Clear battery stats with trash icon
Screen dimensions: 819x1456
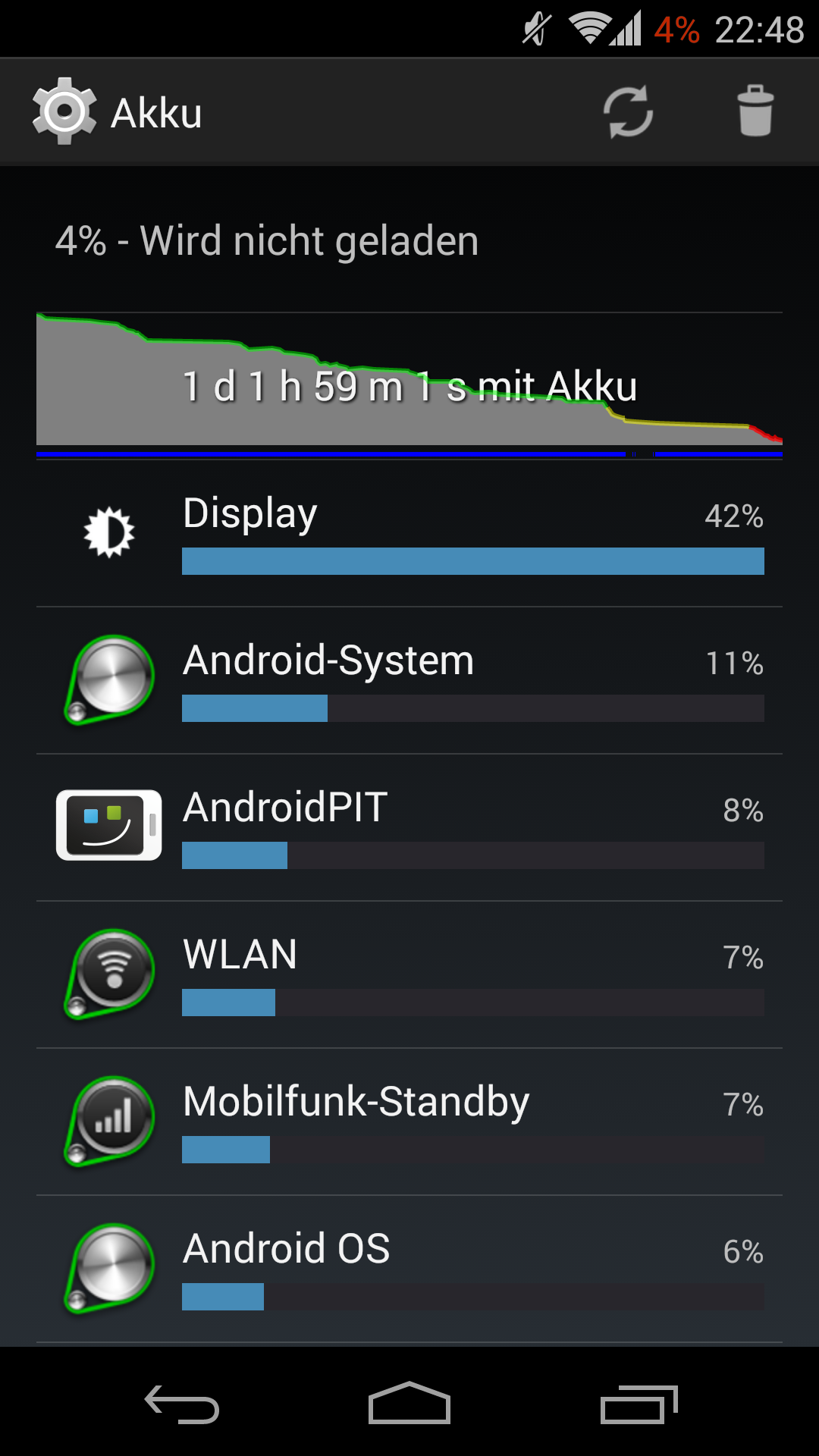click(x=755, y=112)
